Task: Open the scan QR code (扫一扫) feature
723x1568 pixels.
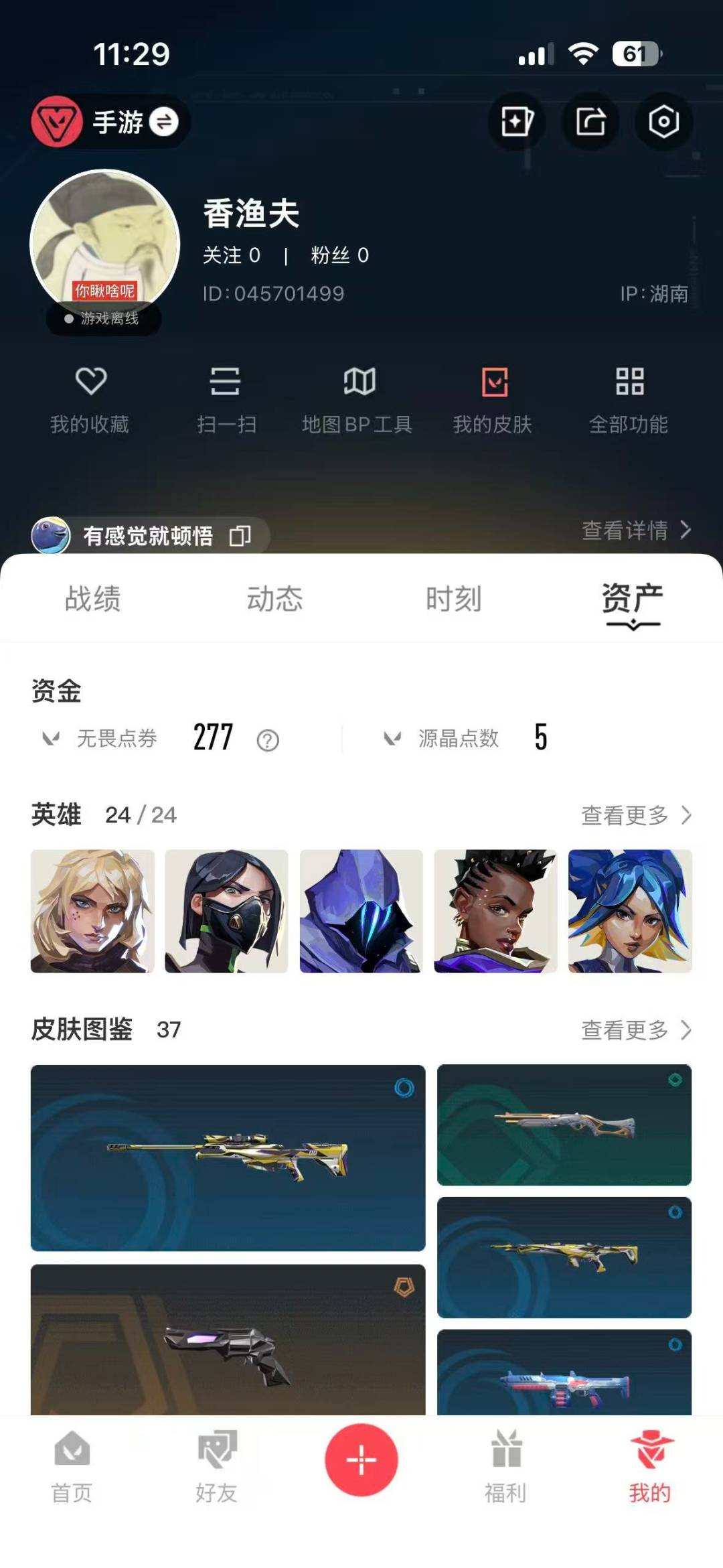Action: coord(226,400)
